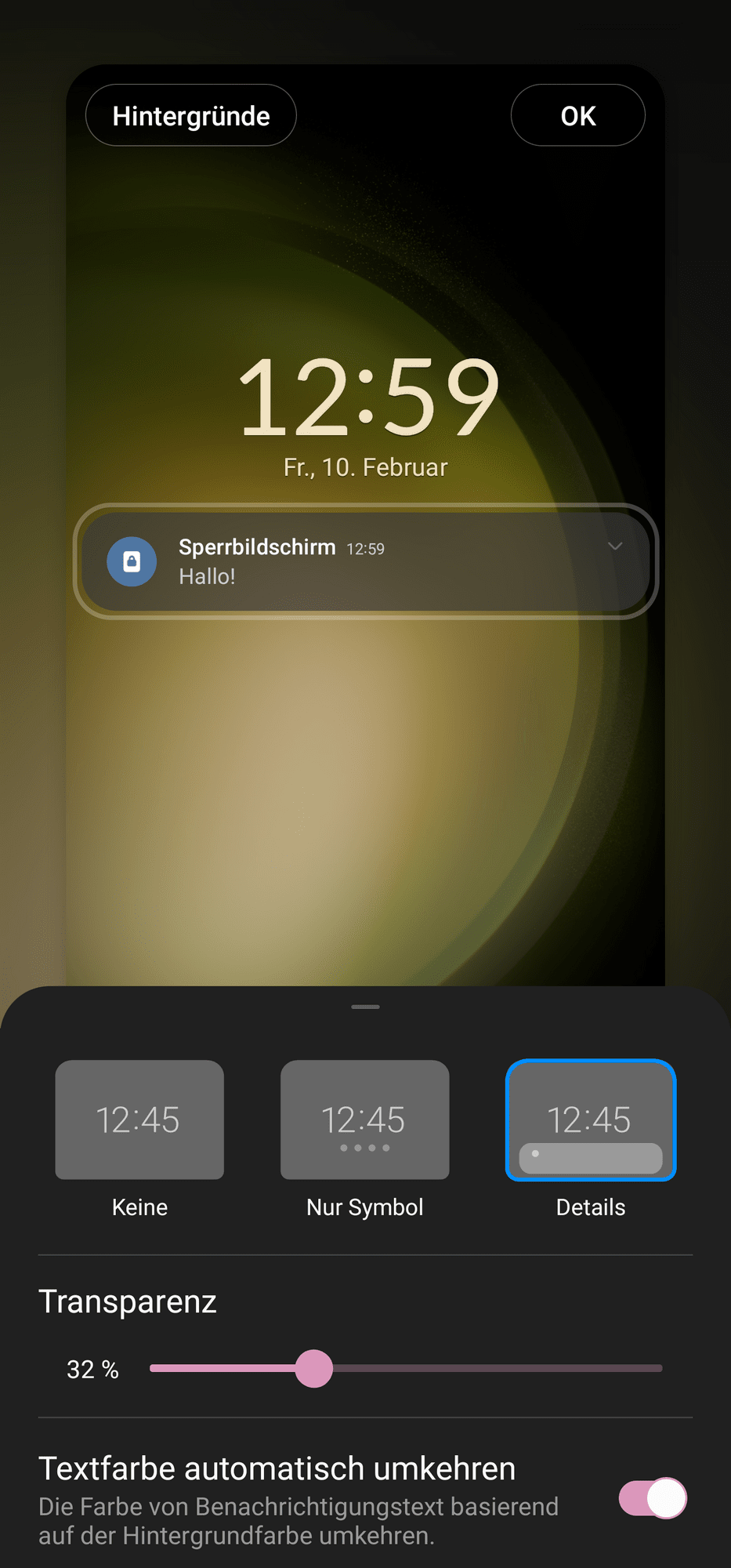Confirm with the OK button
This screenshot has width=731, height=1568.
pos(577,115)
